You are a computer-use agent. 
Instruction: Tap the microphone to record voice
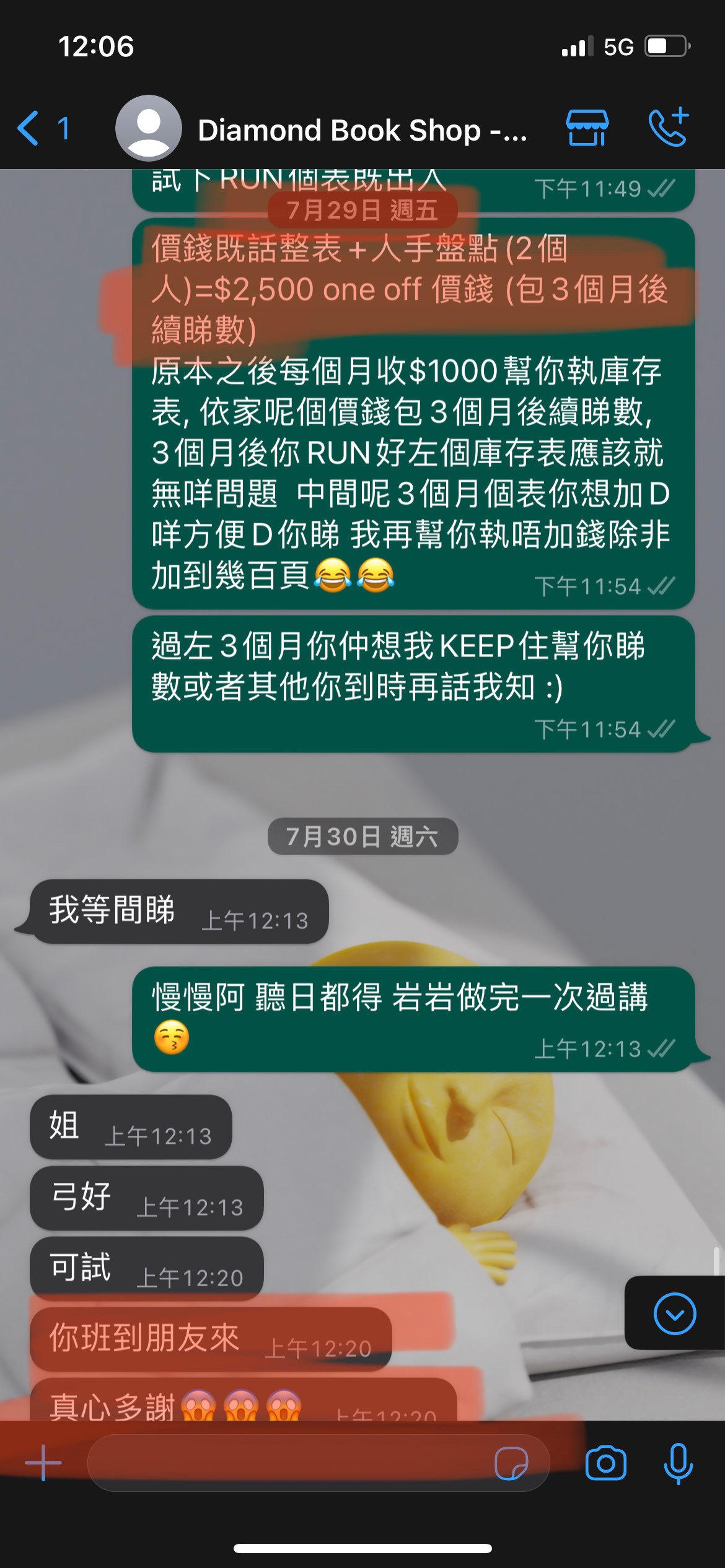(678, 1463)
